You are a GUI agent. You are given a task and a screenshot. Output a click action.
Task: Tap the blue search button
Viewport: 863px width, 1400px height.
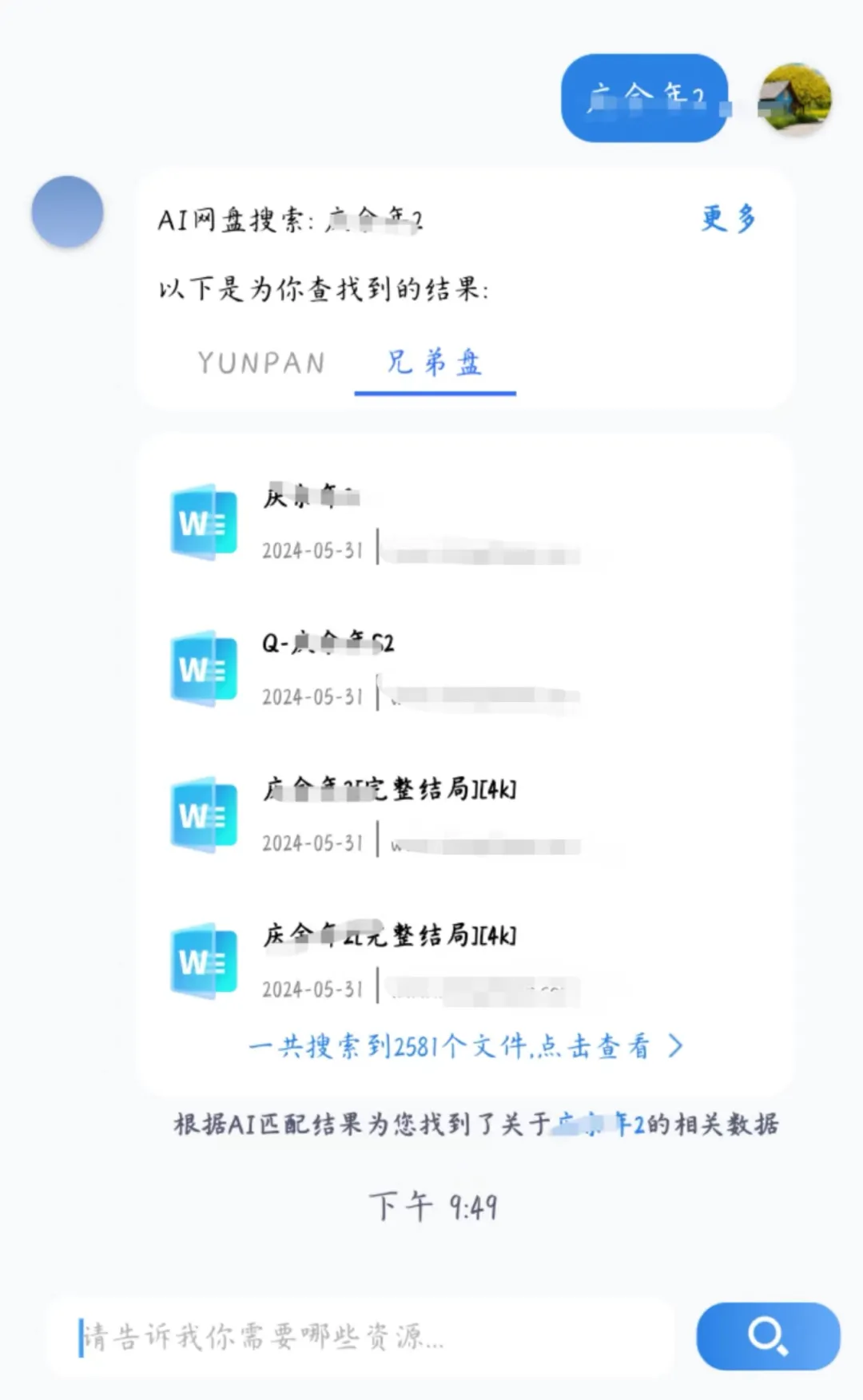coord(768,1336)
